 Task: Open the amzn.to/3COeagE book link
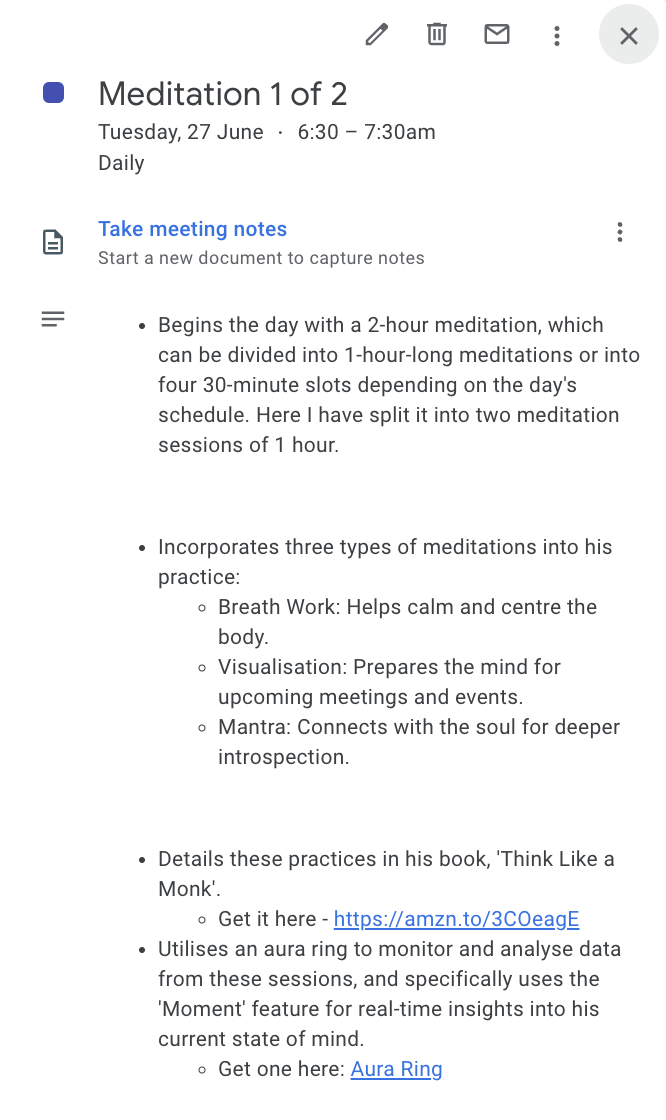tap(456, 919)
